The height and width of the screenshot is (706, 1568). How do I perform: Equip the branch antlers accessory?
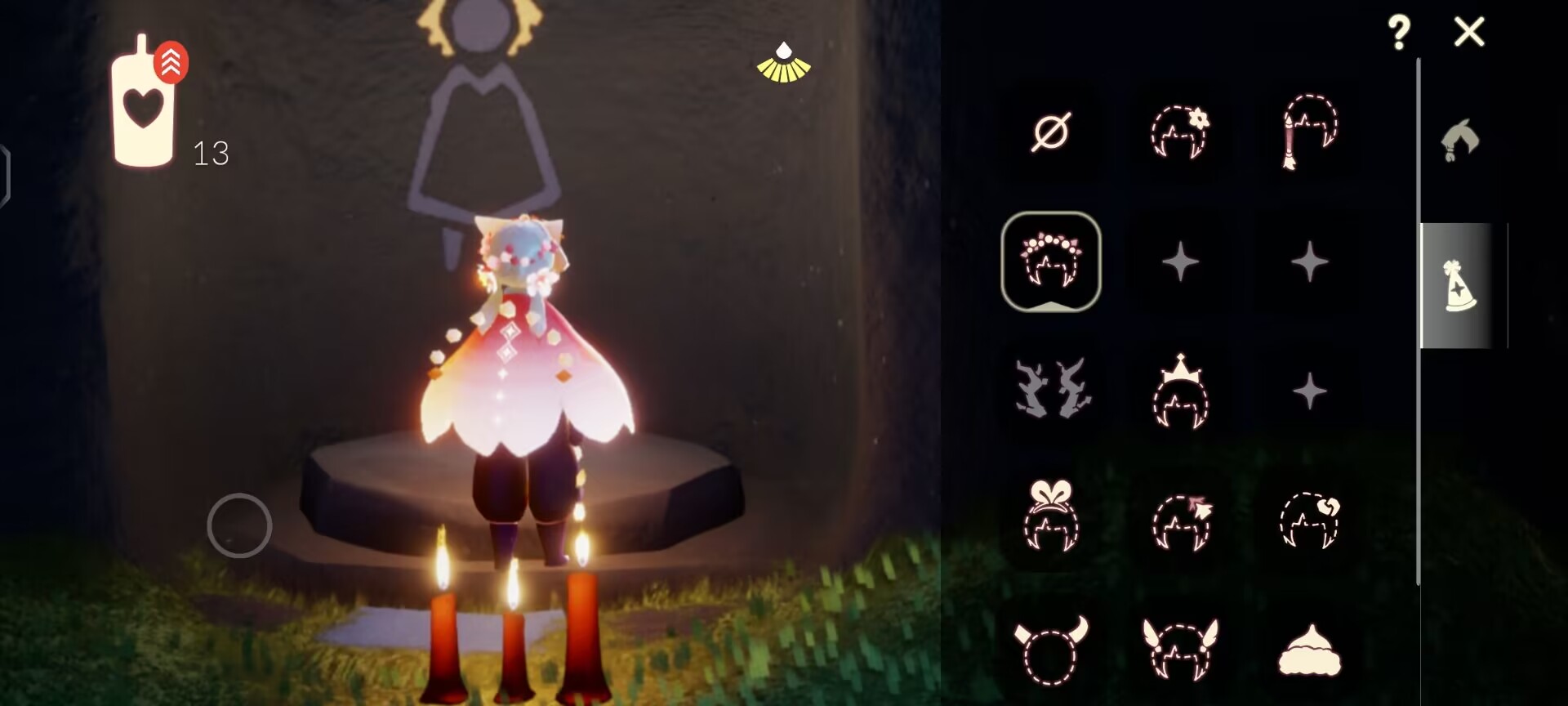(x=1050, y=390)
